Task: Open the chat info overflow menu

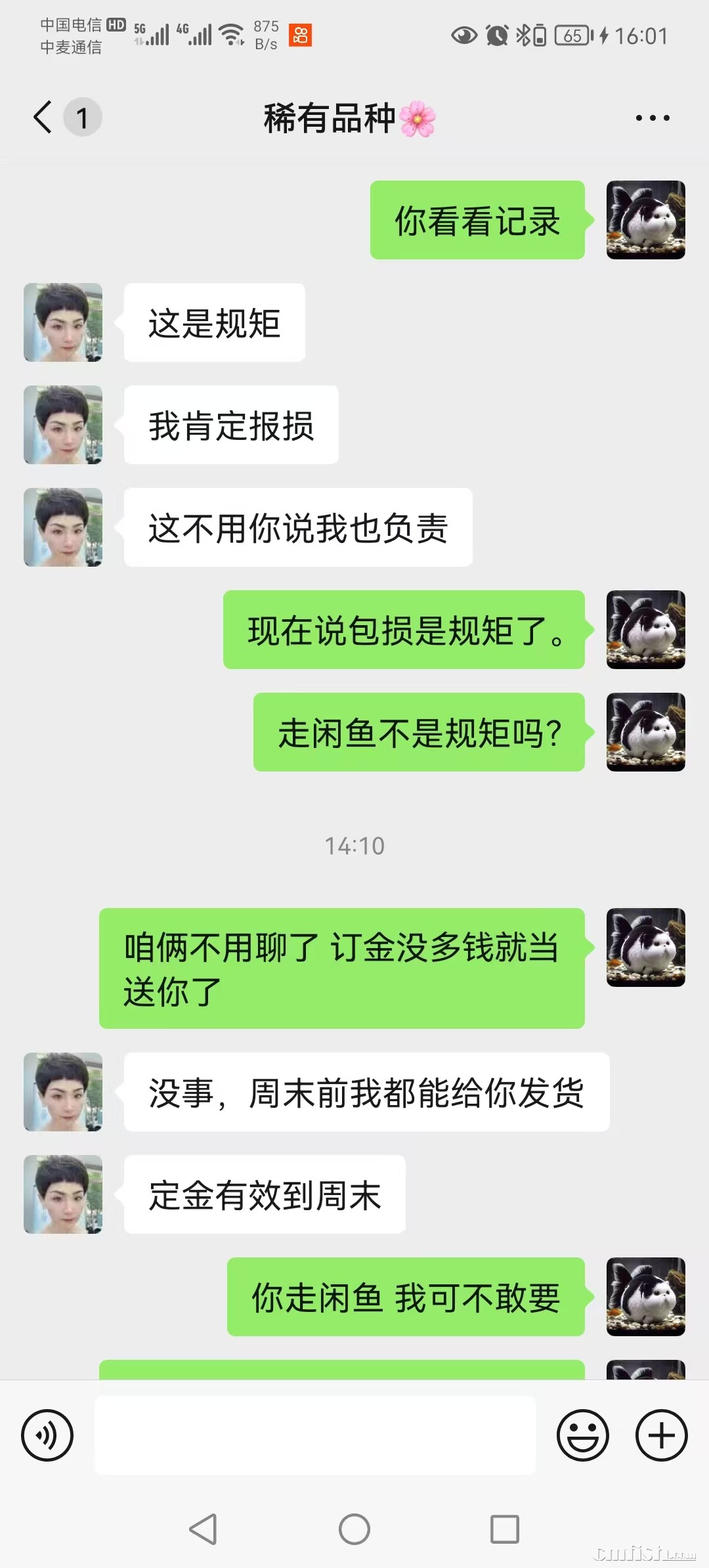Action: pos(653,118)
